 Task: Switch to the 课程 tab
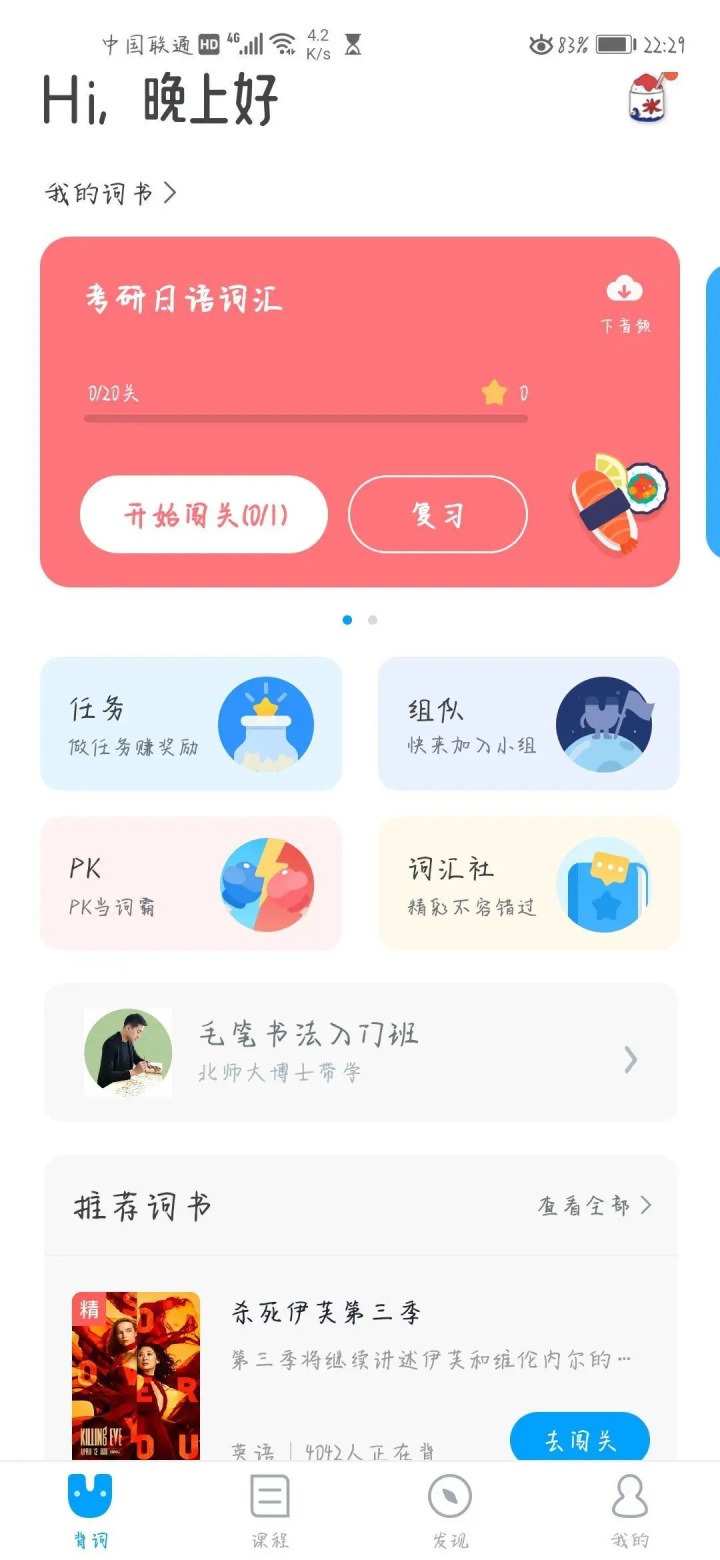click(270, 1512)
